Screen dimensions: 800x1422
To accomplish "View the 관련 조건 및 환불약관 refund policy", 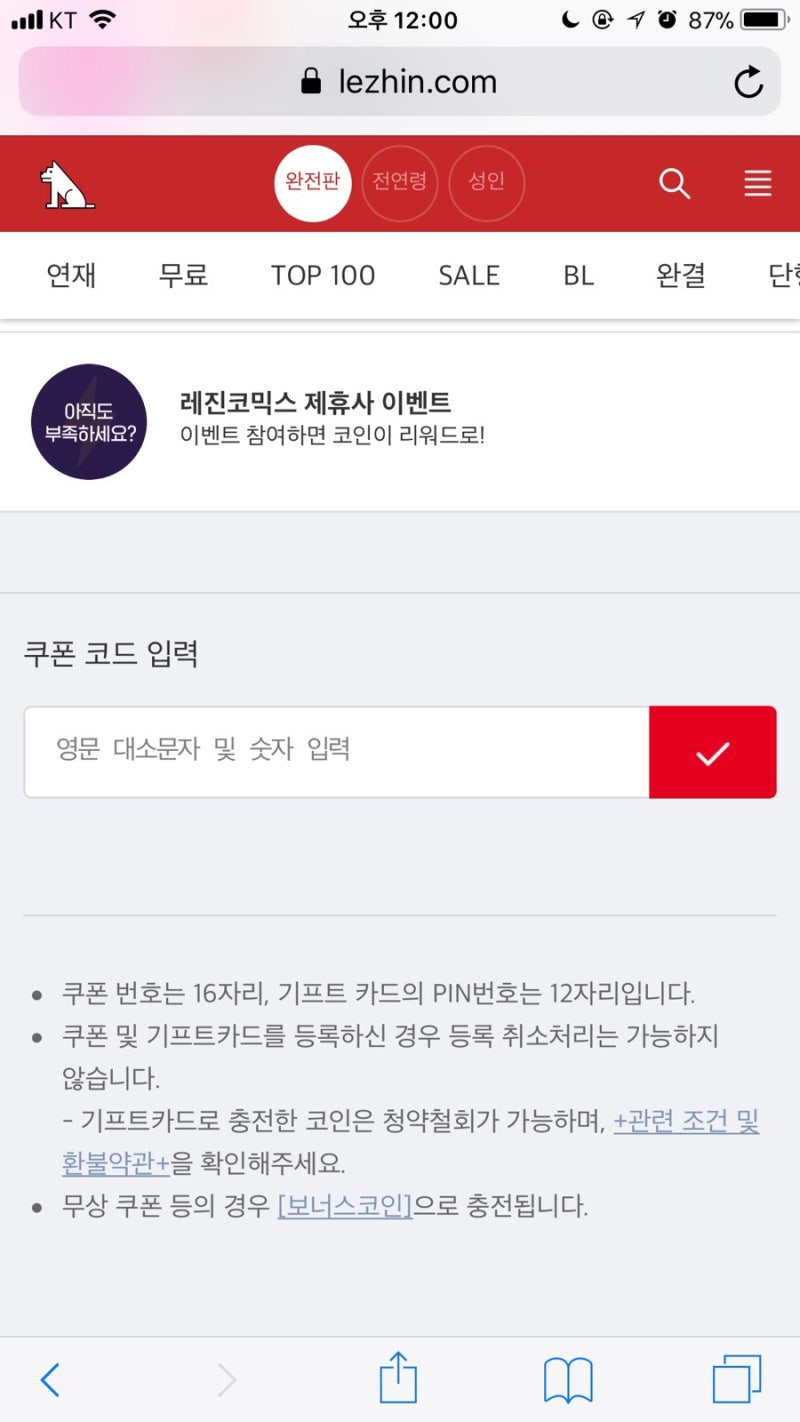I will coord(684,1124).
